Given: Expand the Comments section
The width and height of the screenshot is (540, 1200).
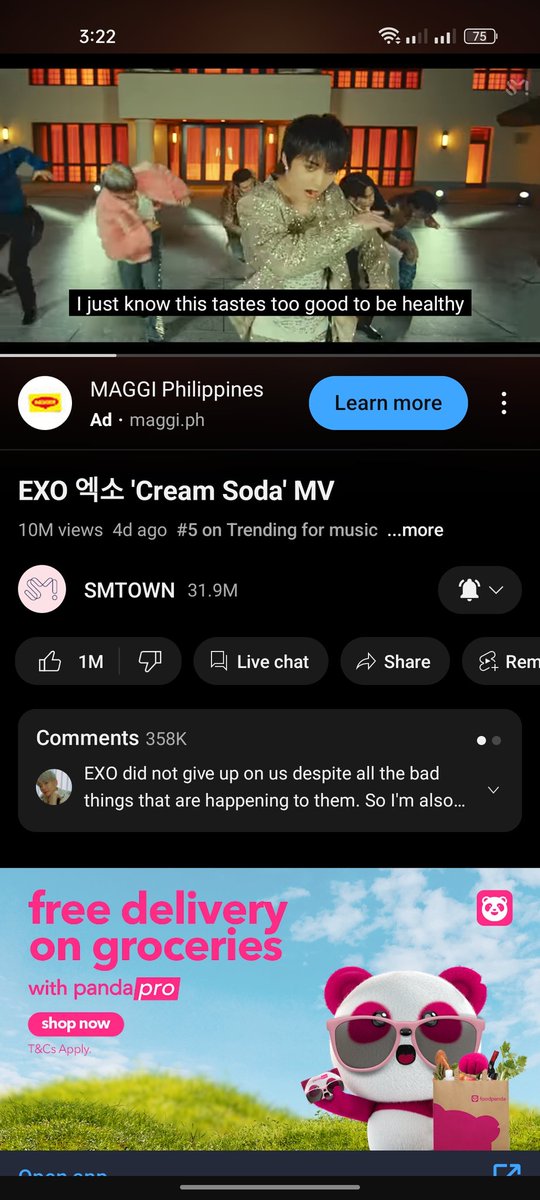Looking at the screenshot, I should coord(270,770).
